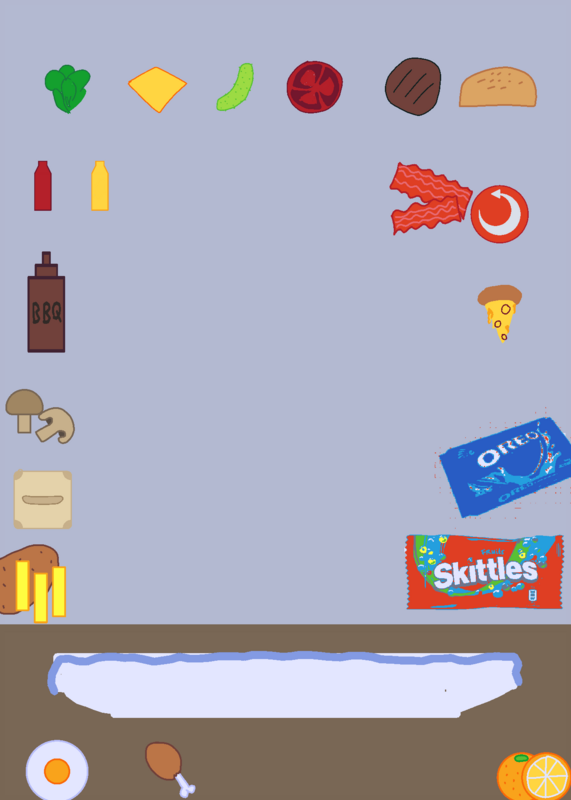571x800 pixels.
Task: Add the orange slices
Action: pos(534,776)
